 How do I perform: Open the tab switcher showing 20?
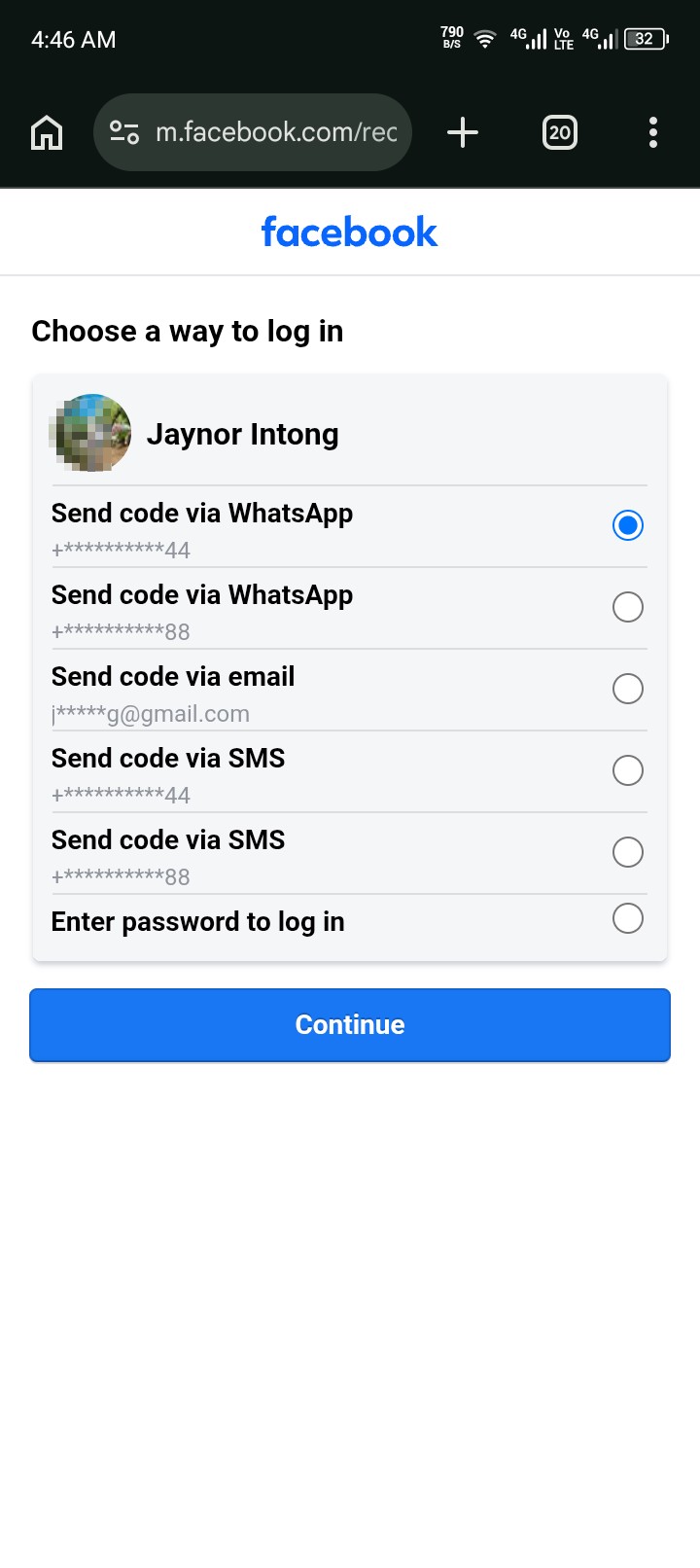pos(560,132)
